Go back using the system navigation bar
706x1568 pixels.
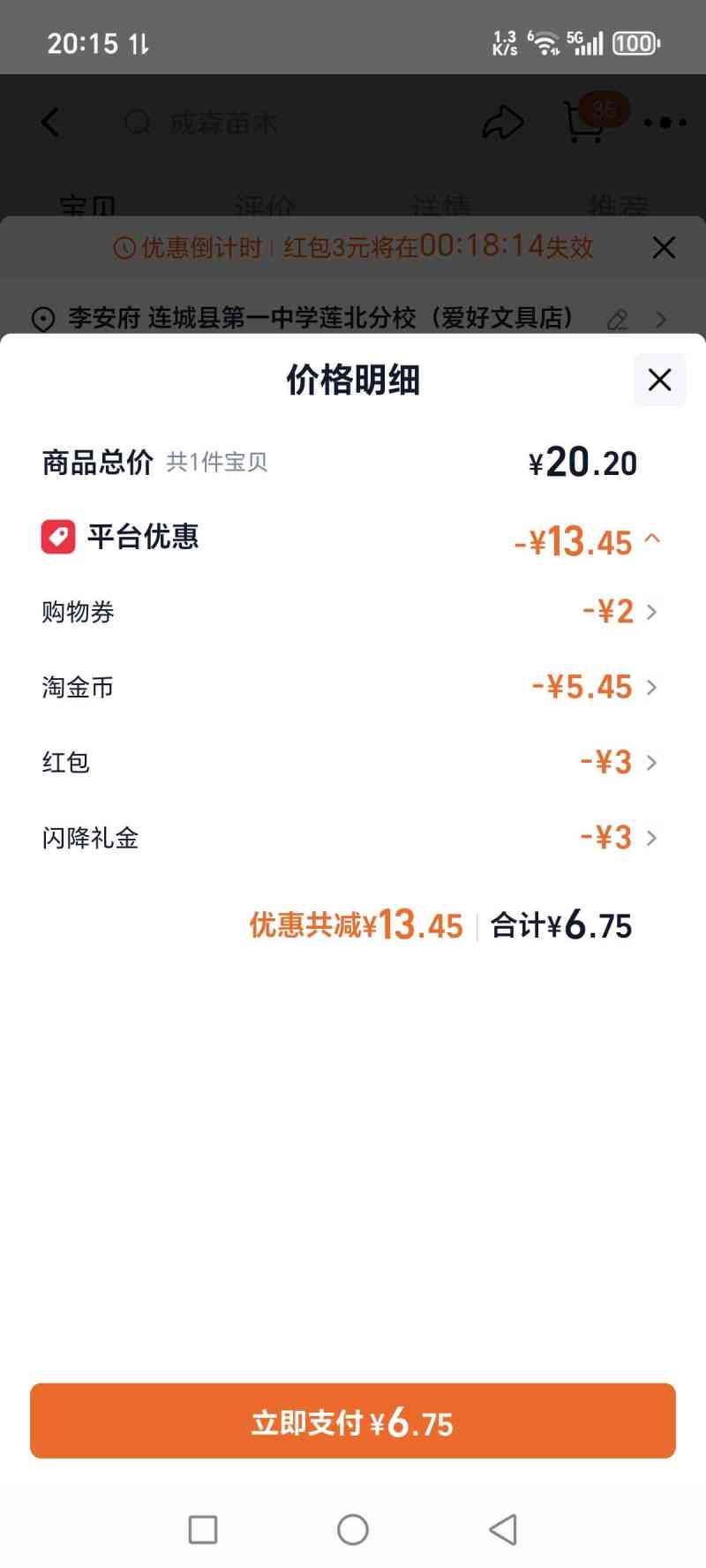click(502, 1530)
